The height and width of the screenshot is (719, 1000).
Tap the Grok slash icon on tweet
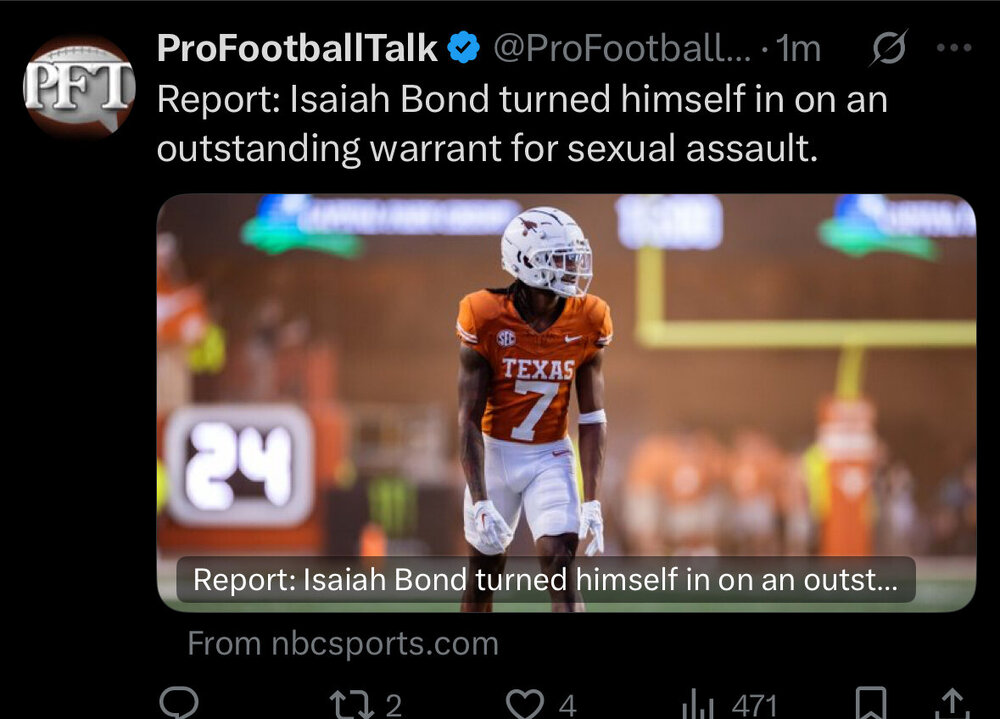coord(889,48)
